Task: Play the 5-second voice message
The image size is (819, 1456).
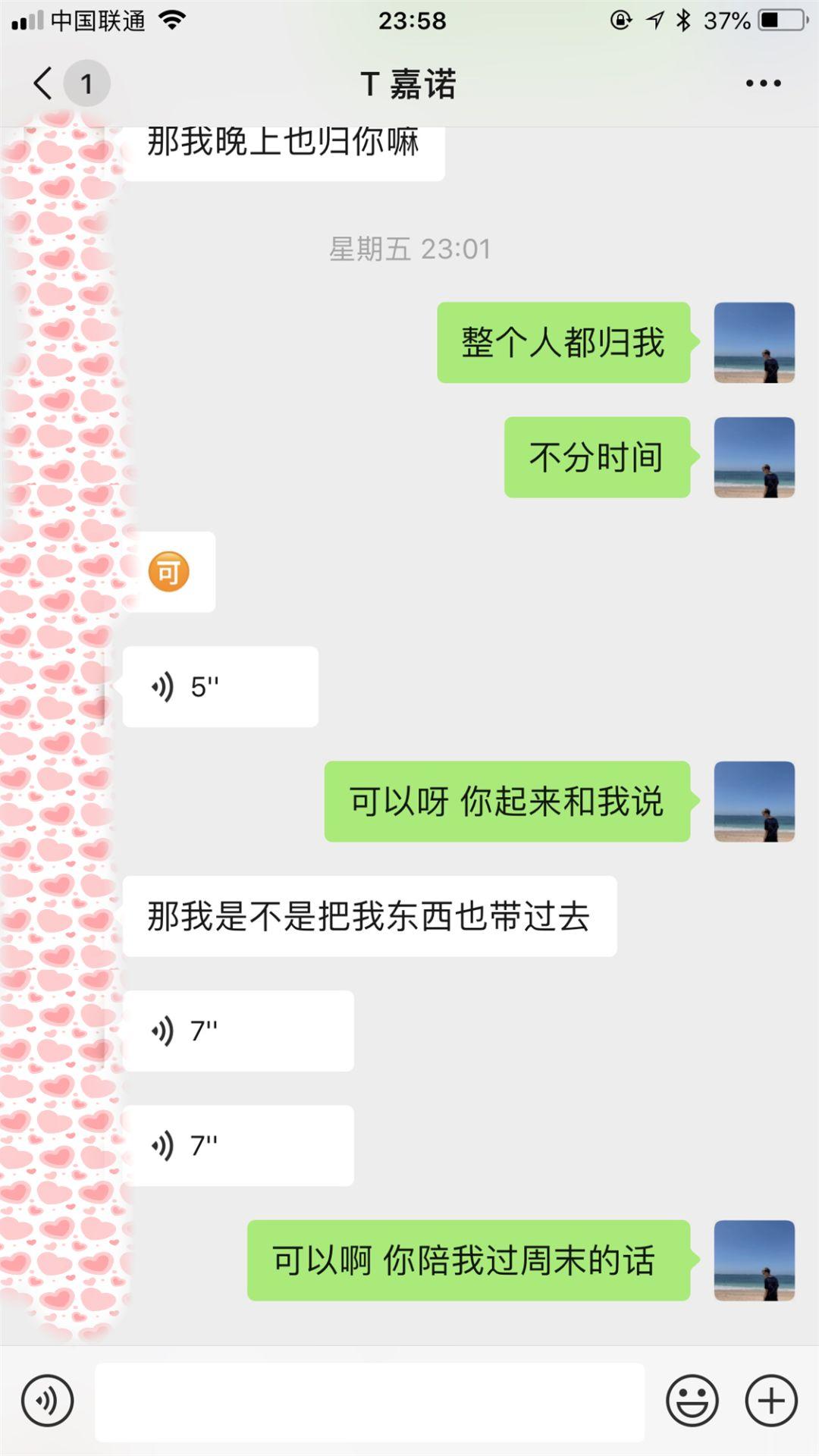Action: coord(219,686)
